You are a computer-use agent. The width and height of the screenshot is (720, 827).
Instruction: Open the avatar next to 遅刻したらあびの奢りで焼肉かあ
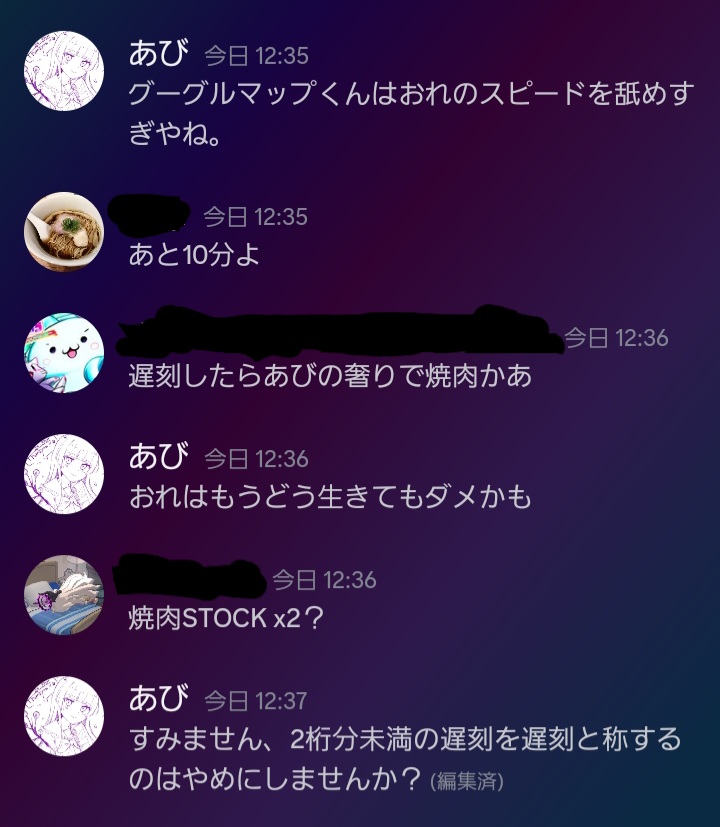click(x=64, y=353)
